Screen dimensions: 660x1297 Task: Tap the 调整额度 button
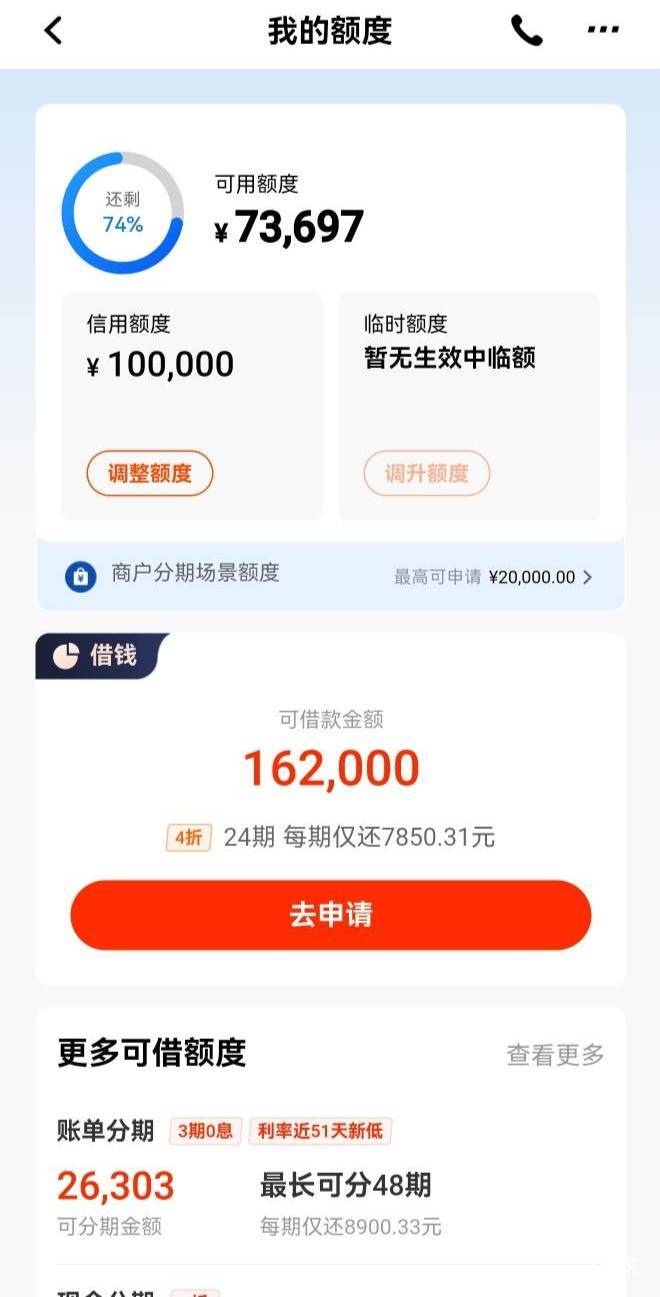click(x=150, y=474)
